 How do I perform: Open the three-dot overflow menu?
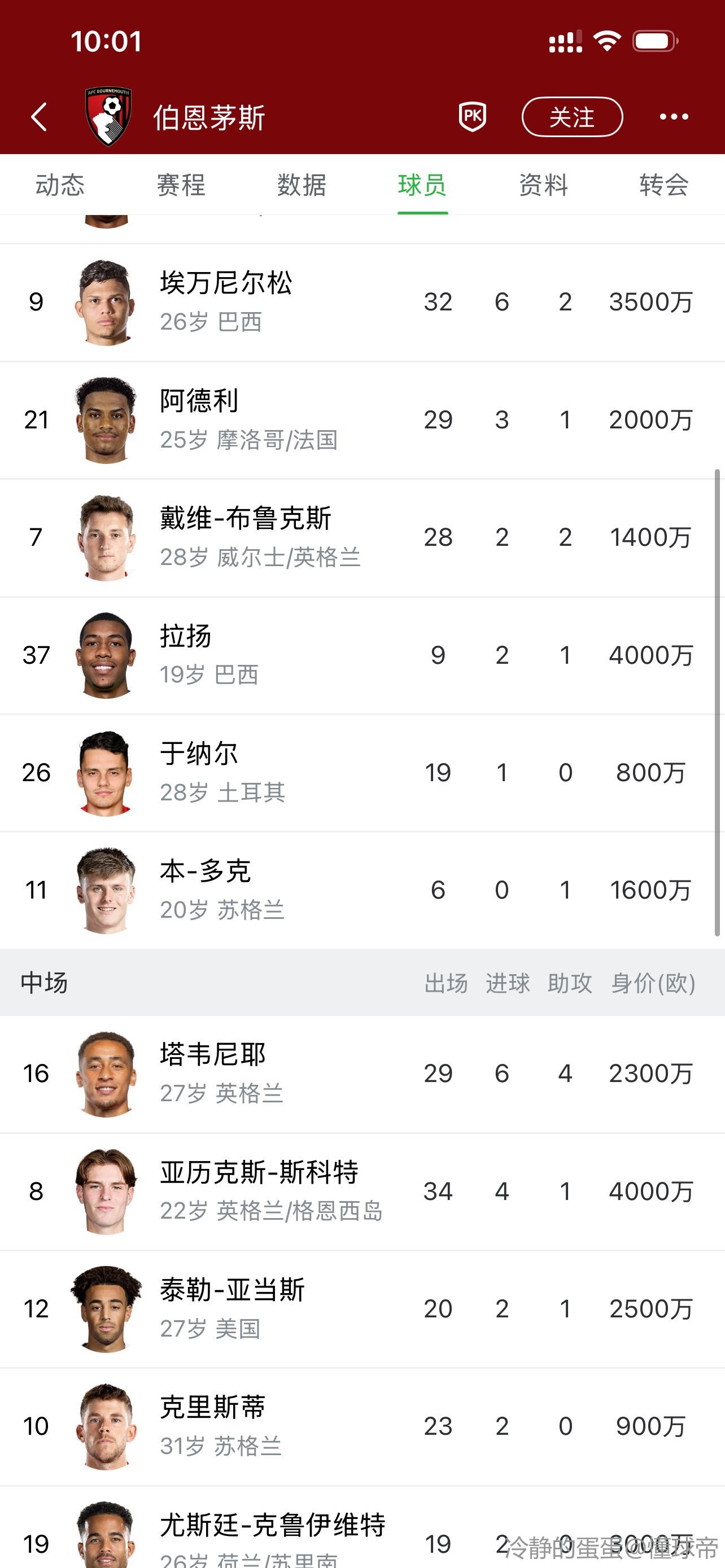(x=674, y=117)
